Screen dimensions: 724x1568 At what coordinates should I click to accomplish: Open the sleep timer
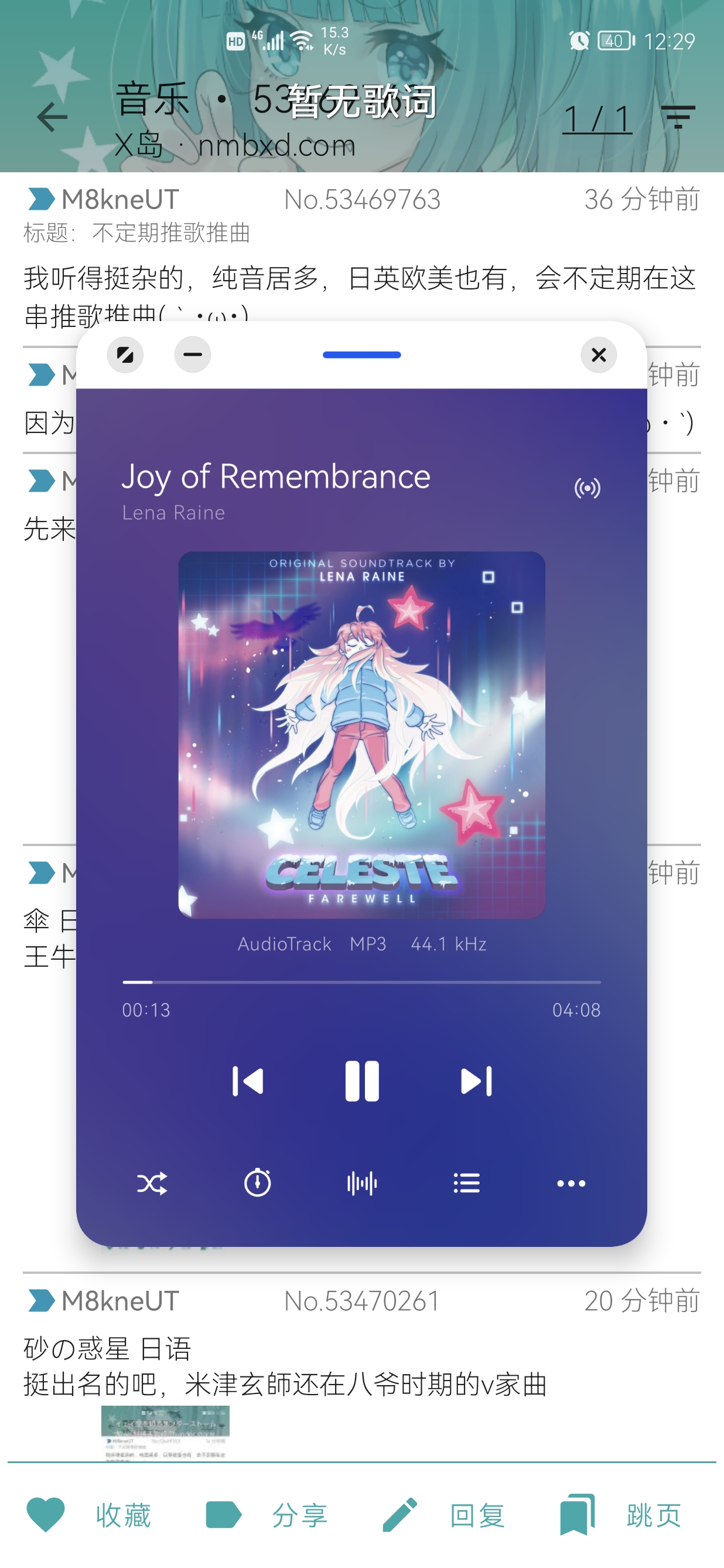click(257, 1184)
